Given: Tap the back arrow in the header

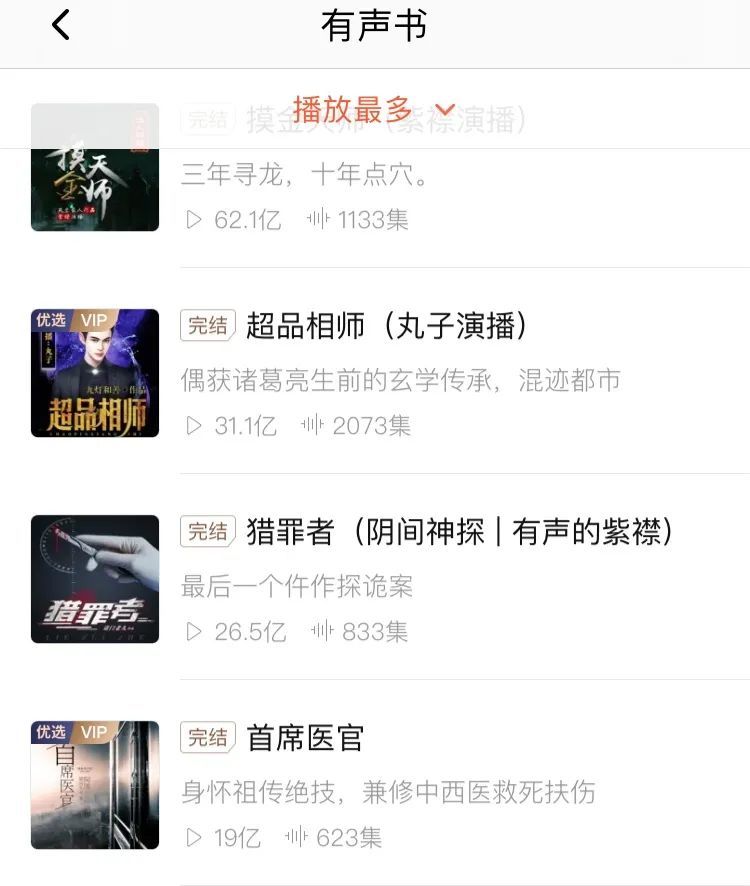Looking at the screenshot, I should click(x=60, y=27).
